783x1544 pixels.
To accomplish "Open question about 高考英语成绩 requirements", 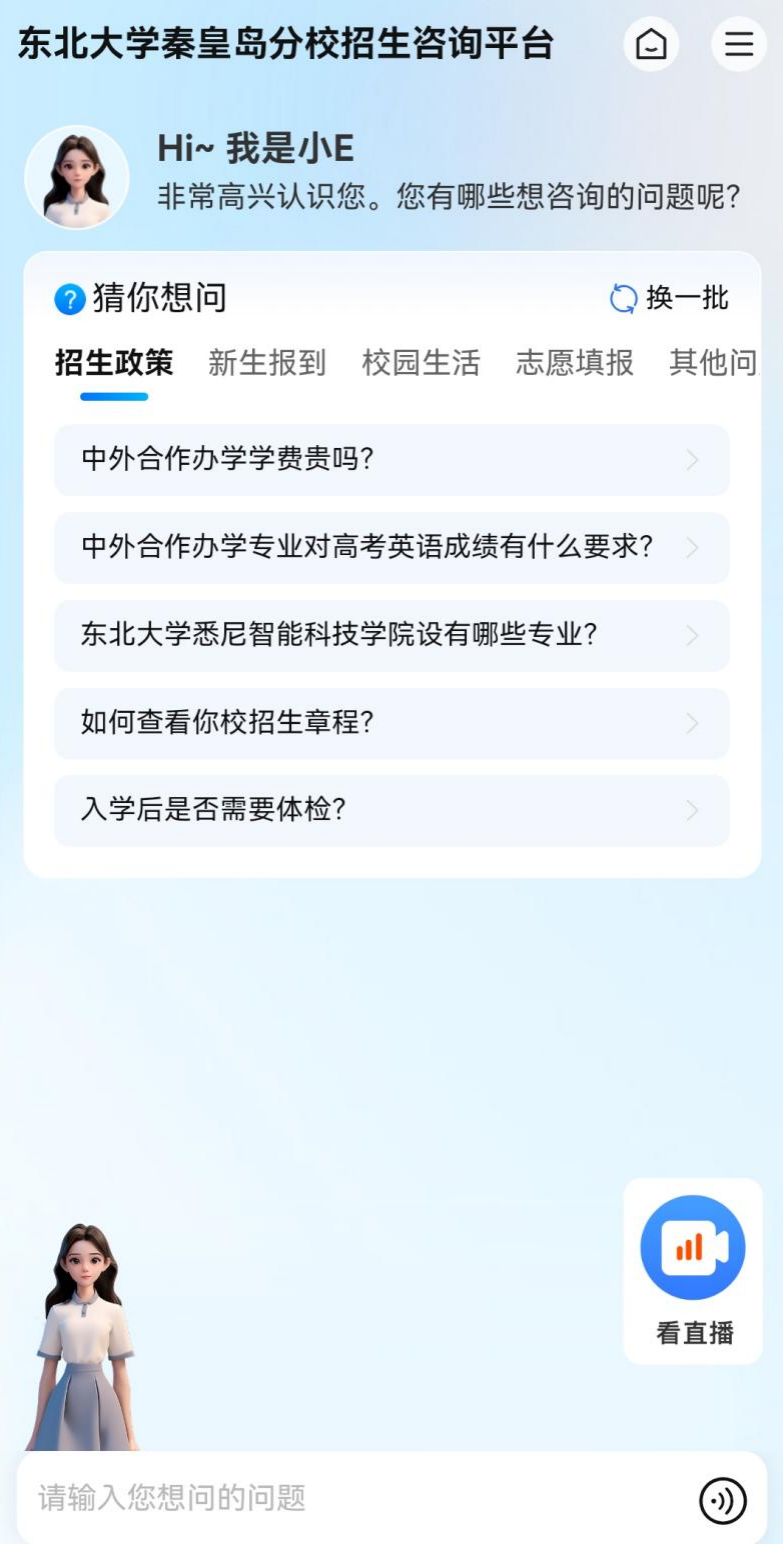I will pos(391,548).
